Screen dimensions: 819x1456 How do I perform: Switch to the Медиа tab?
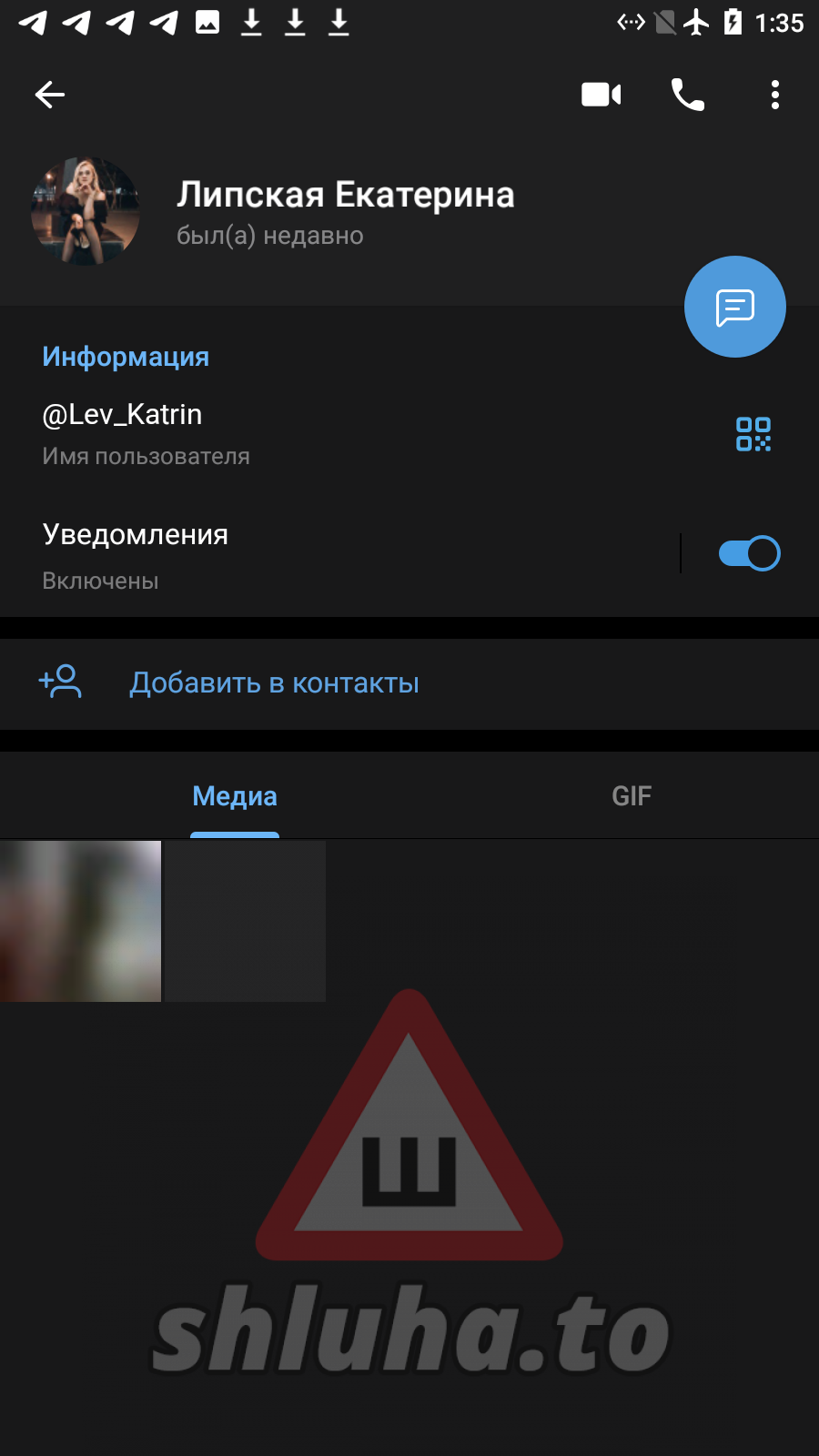tap(235, 796)
